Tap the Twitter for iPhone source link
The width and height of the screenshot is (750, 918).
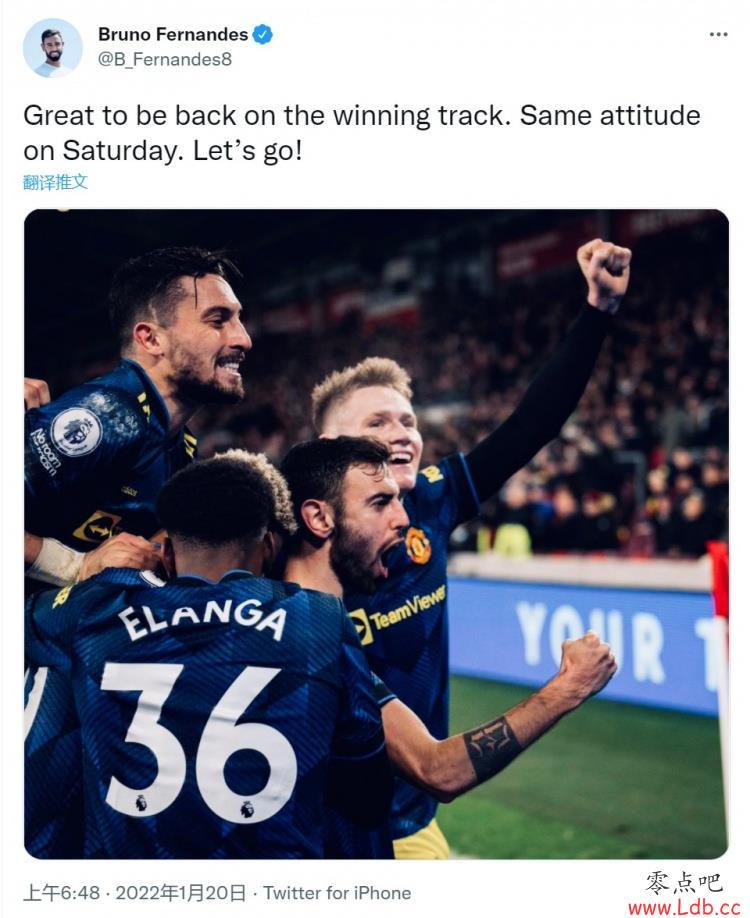coord(337,893)
